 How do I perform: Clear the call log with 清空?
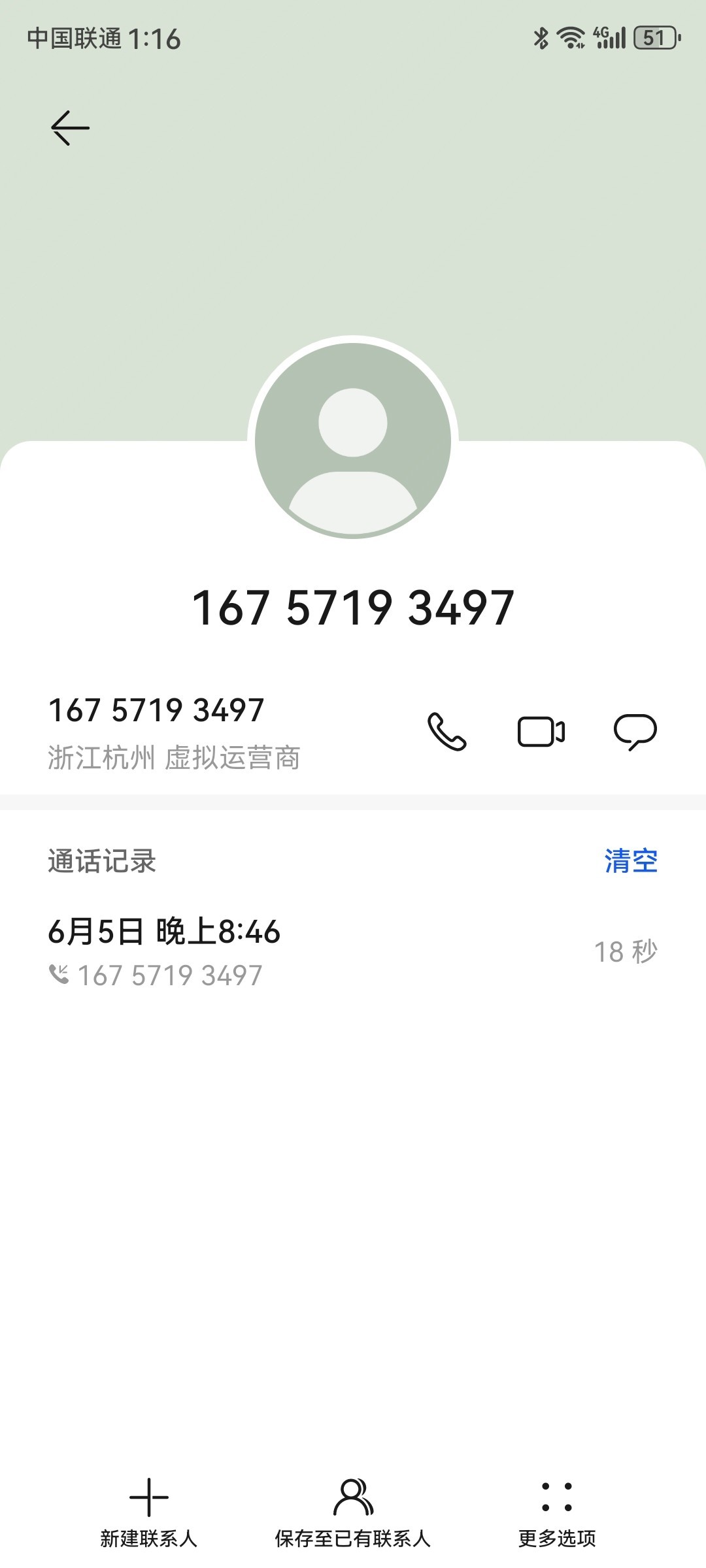pyautogui.click(x=631, y=861)
